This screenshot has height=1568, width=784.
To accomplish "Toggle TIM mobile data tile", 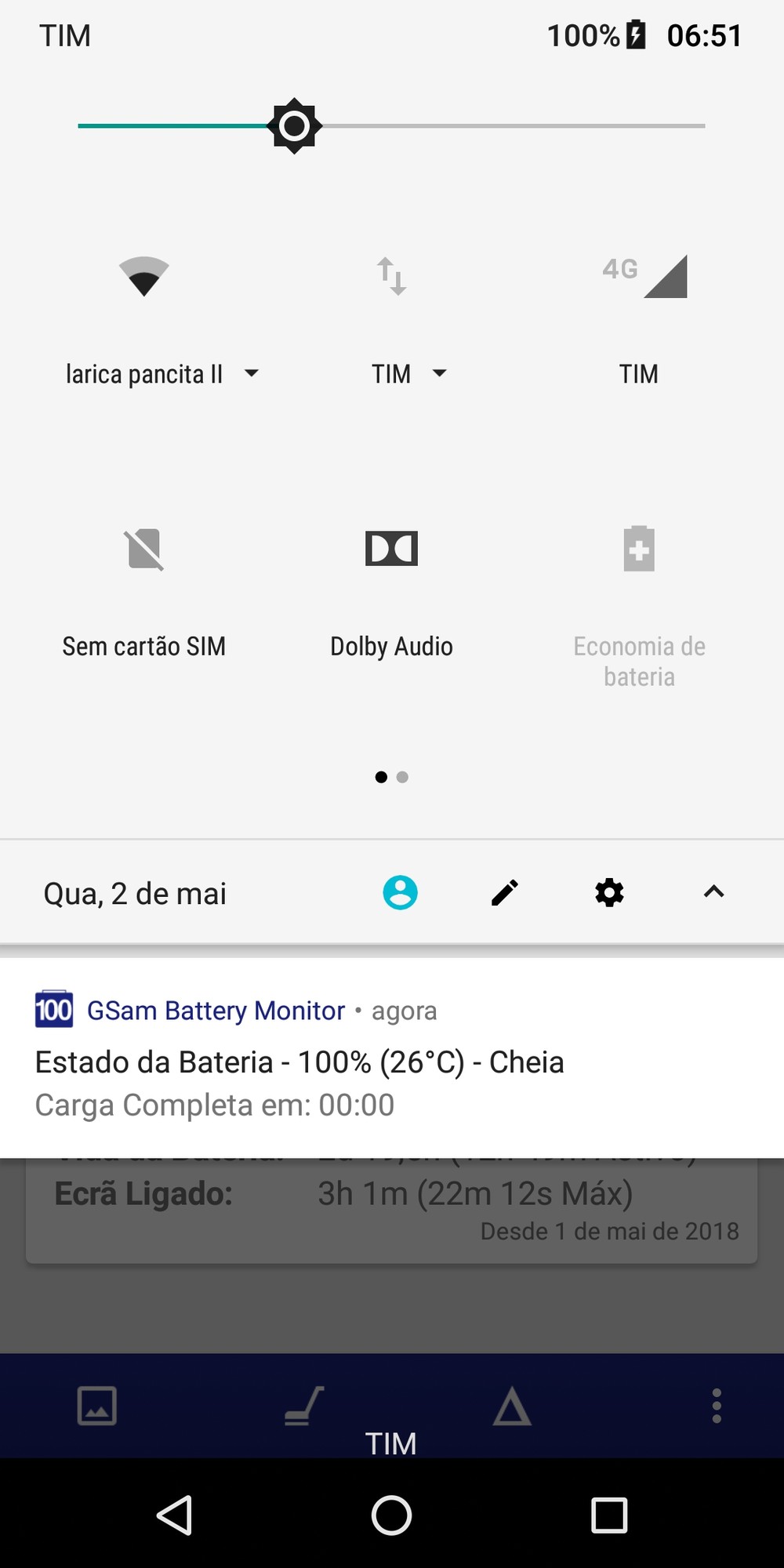I will (x=391, y=276).
